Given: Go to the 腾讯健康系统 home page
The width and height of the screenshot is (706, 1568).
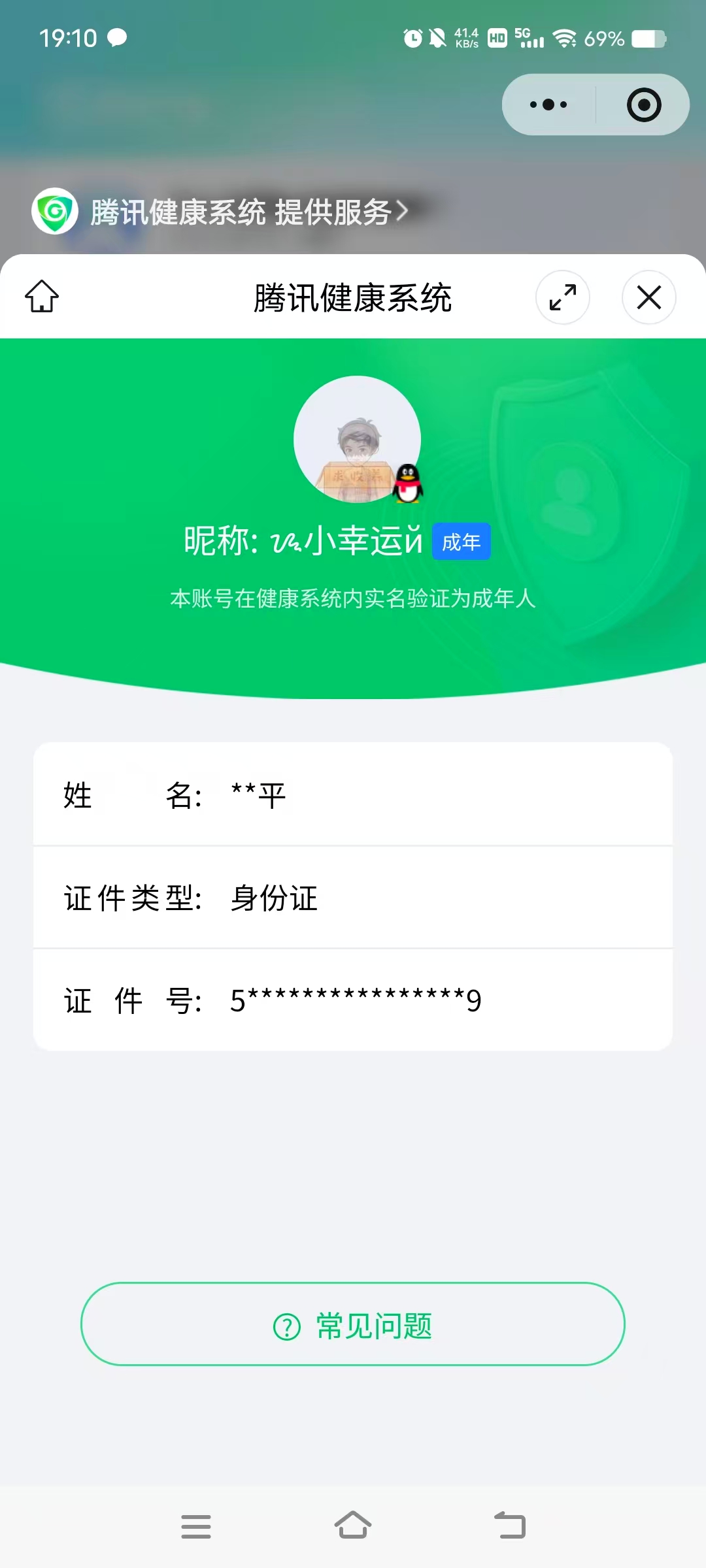Looking at the screenshot, I should [x=42, y=297].
